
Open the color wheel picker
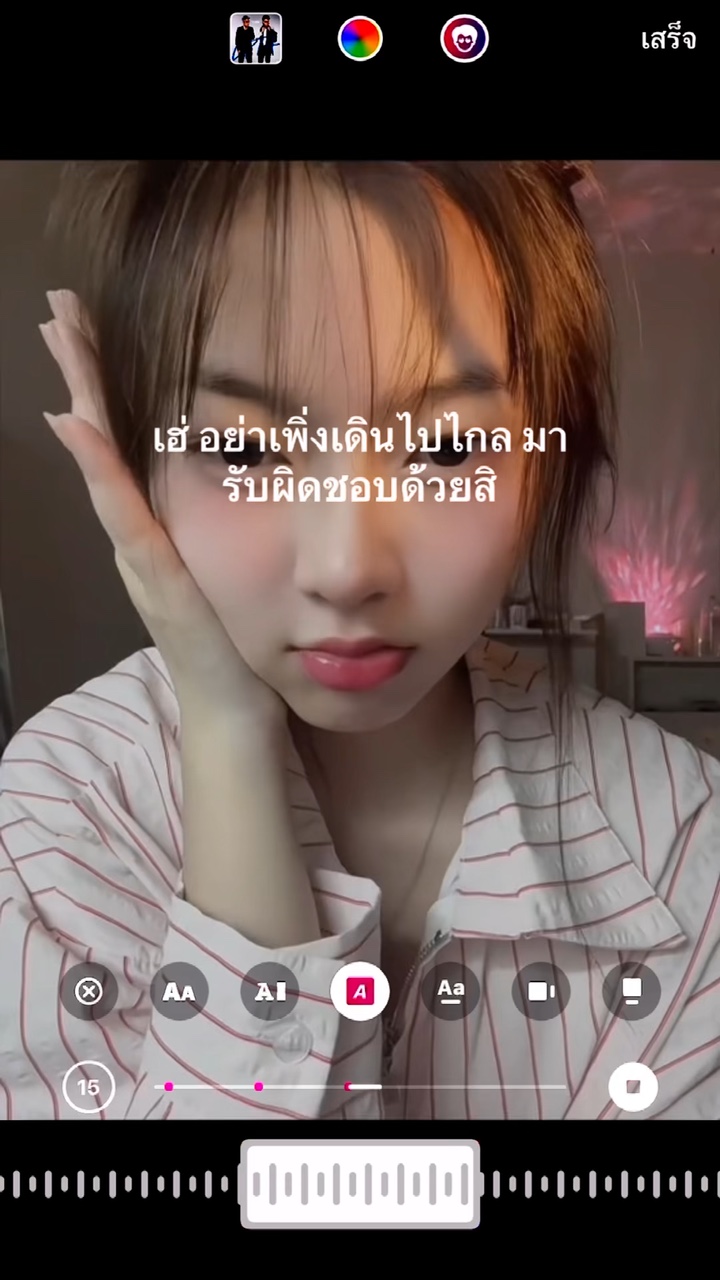pyautogui.click(x=360, y=39)
